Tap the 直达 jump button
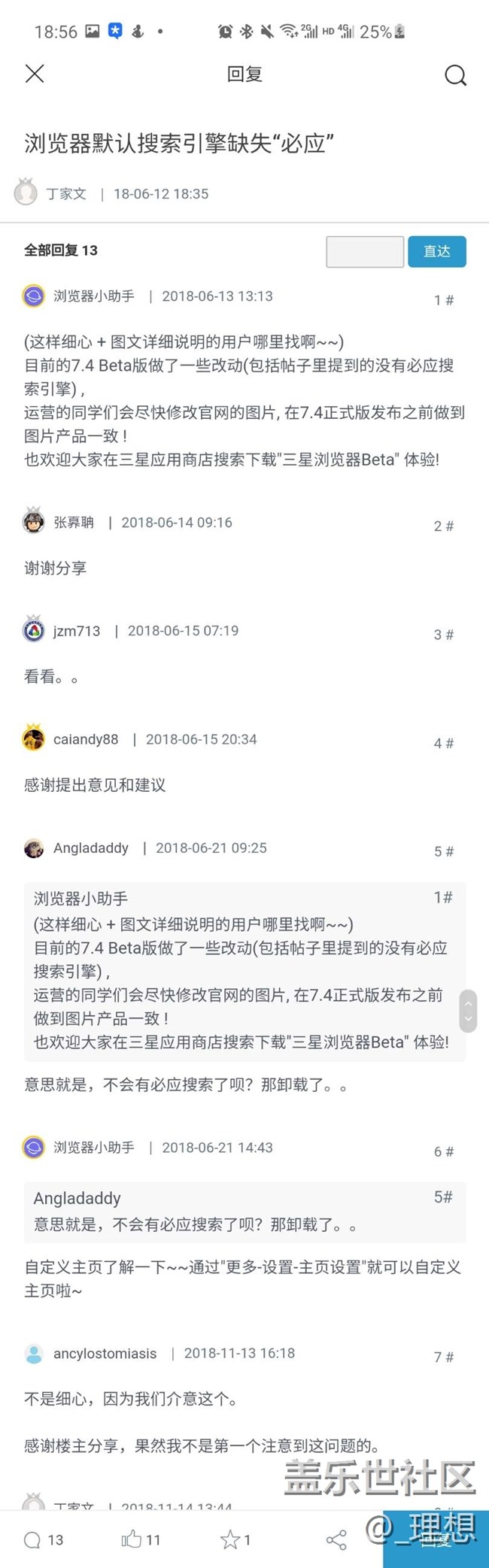 tap(437, 252)
